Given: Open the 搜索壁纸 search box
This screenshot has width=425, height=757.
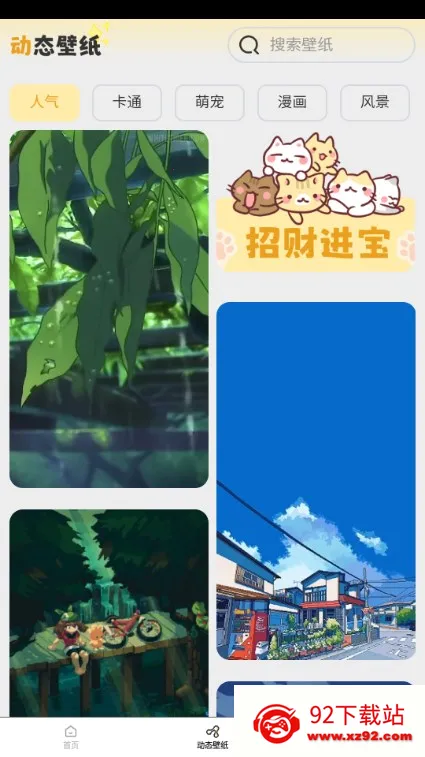Looking at the screenshot, I should [321, 45].
